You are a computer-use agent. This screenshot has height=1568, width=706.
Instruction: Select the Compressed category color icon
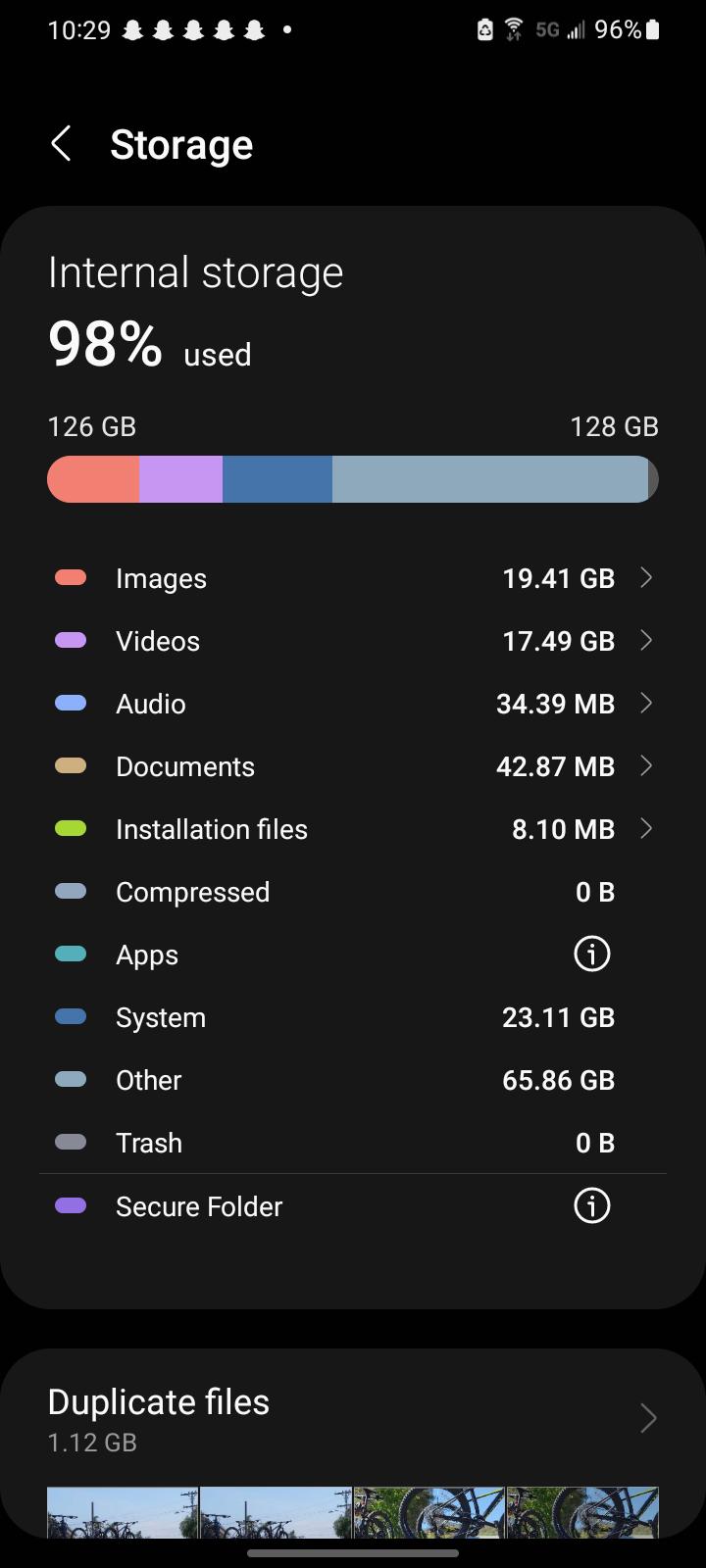click(x=70, y=891)
